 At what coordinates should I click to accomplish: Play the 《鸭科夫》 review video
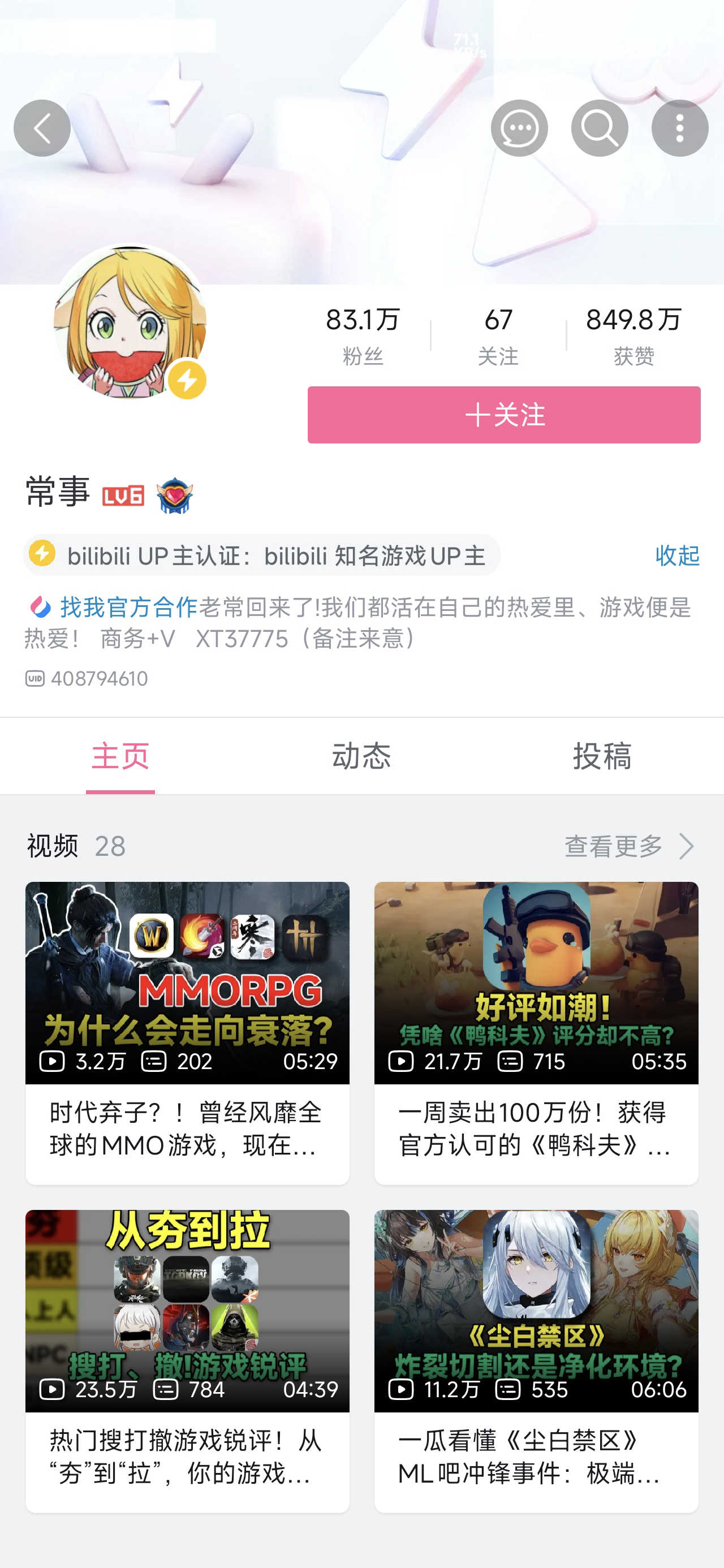point(536,1032)
